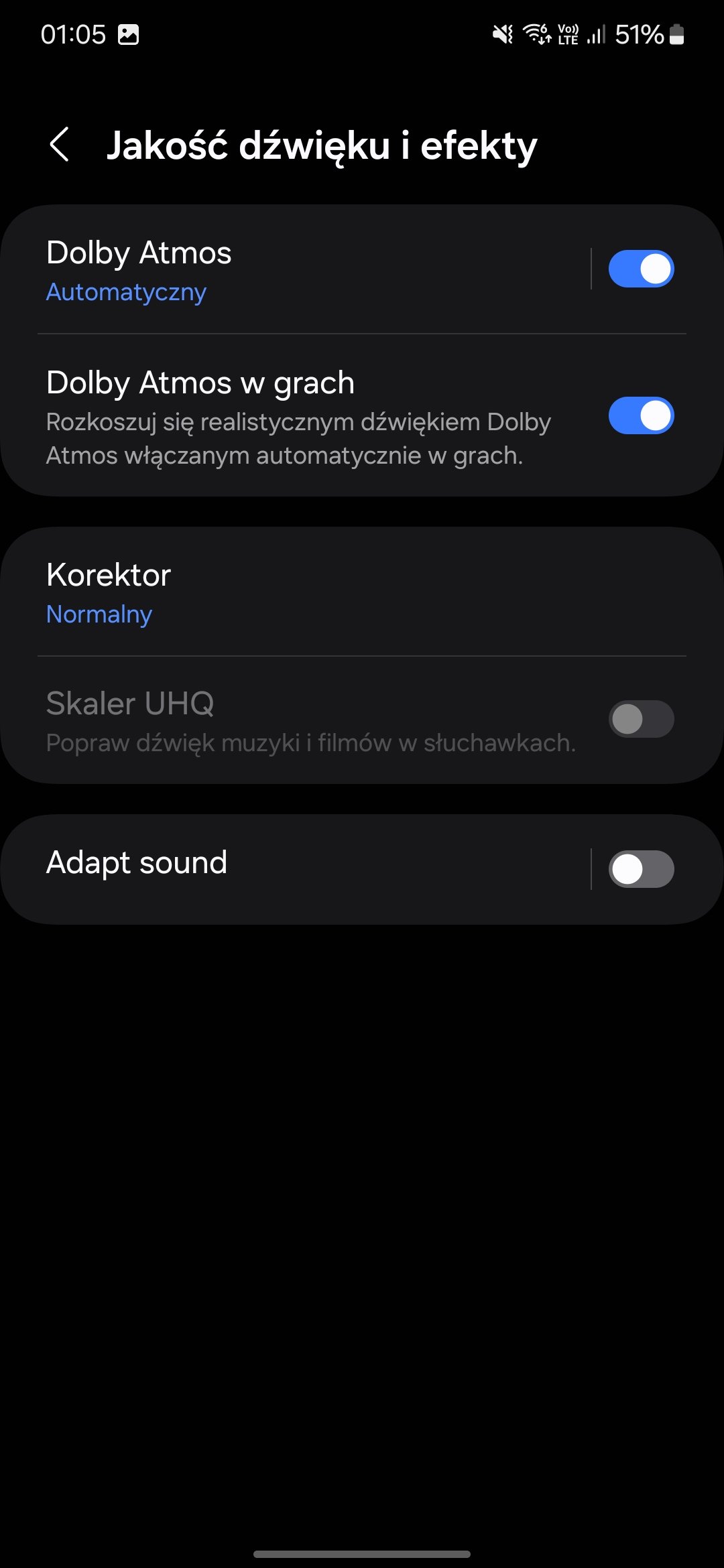Image resolution: width=724 pixels, height=1568 pixels.
Task: Enable the Adapt sound switch
Action: (x=641, y=869)
